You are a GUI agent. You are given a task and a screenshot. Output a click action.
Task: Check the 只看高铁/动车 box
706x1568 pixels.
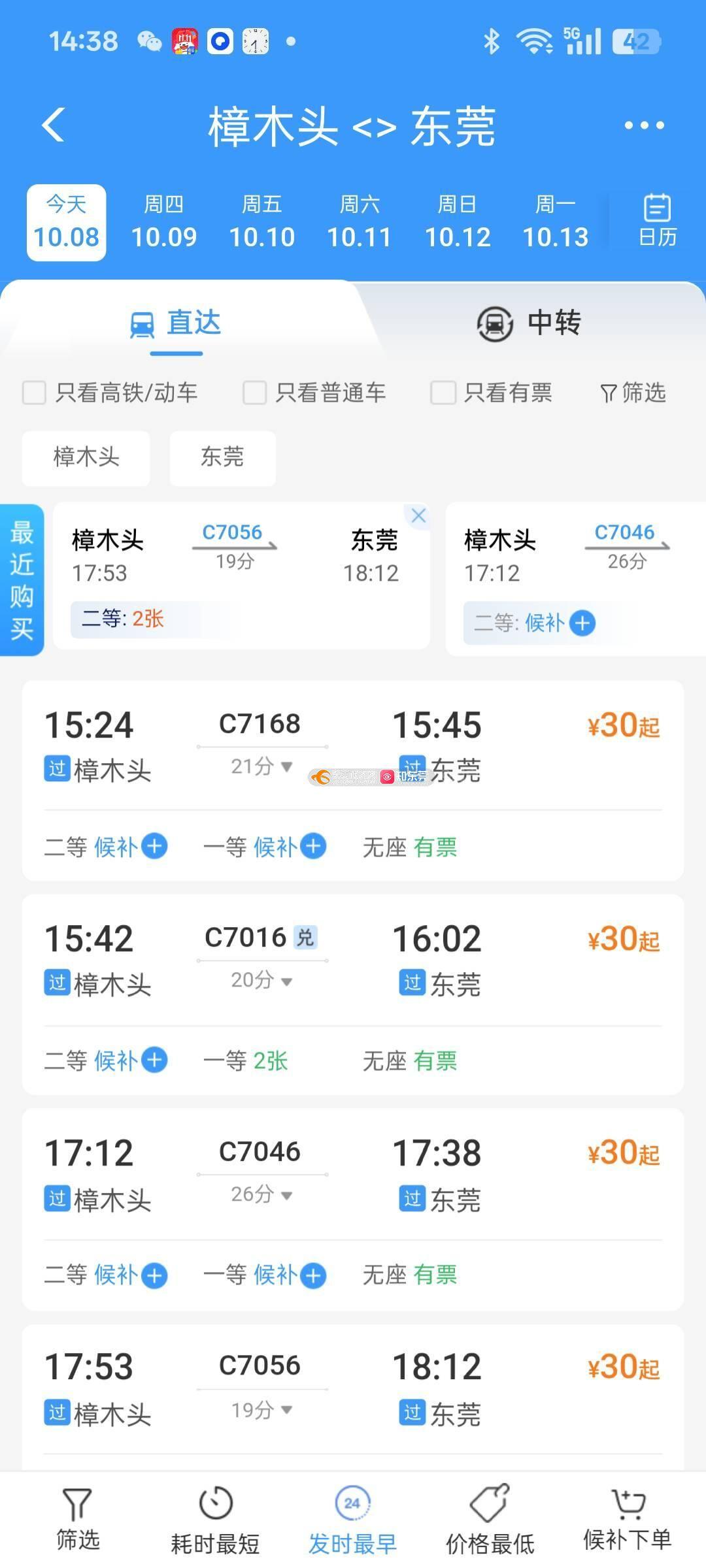click(34, 393)
